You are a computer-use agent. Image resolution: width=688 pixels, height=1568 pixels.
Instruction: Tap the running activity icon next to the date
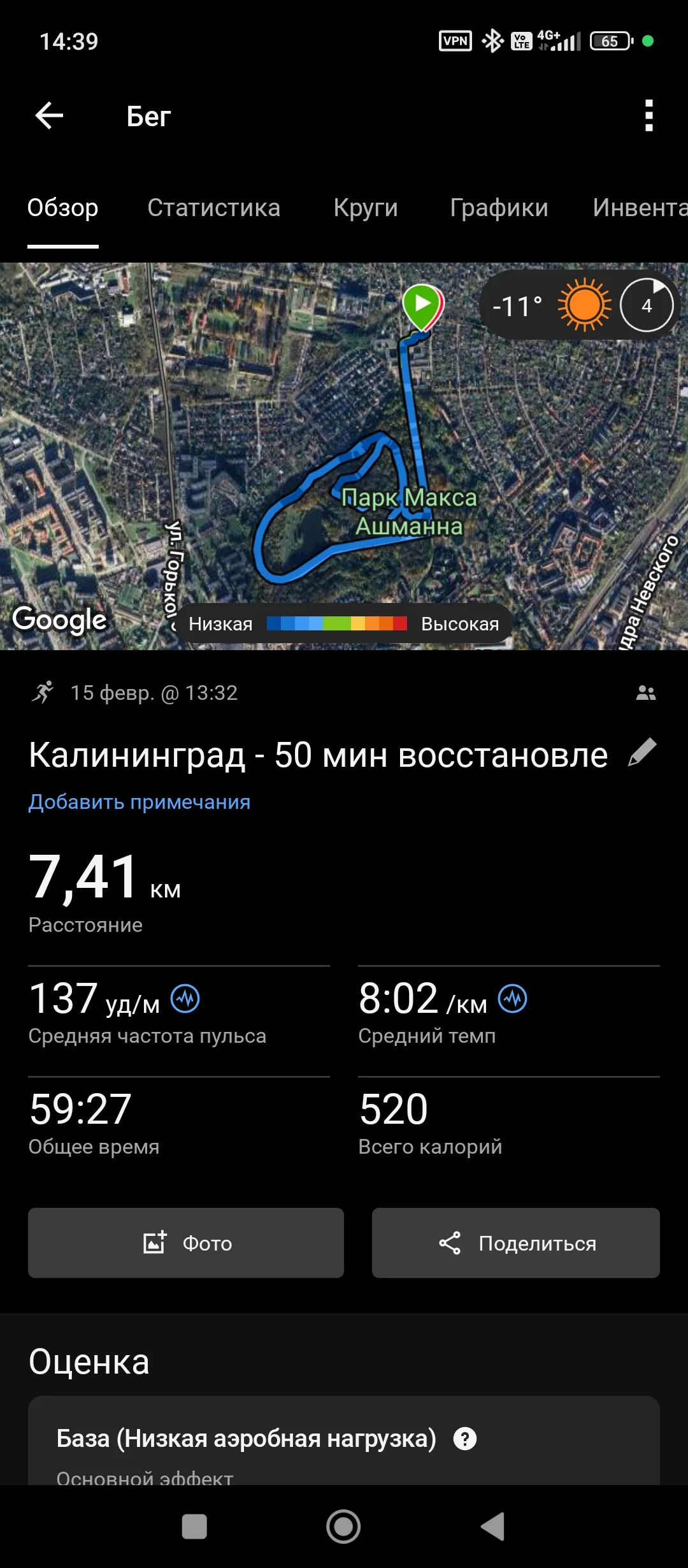click(43, 692)
